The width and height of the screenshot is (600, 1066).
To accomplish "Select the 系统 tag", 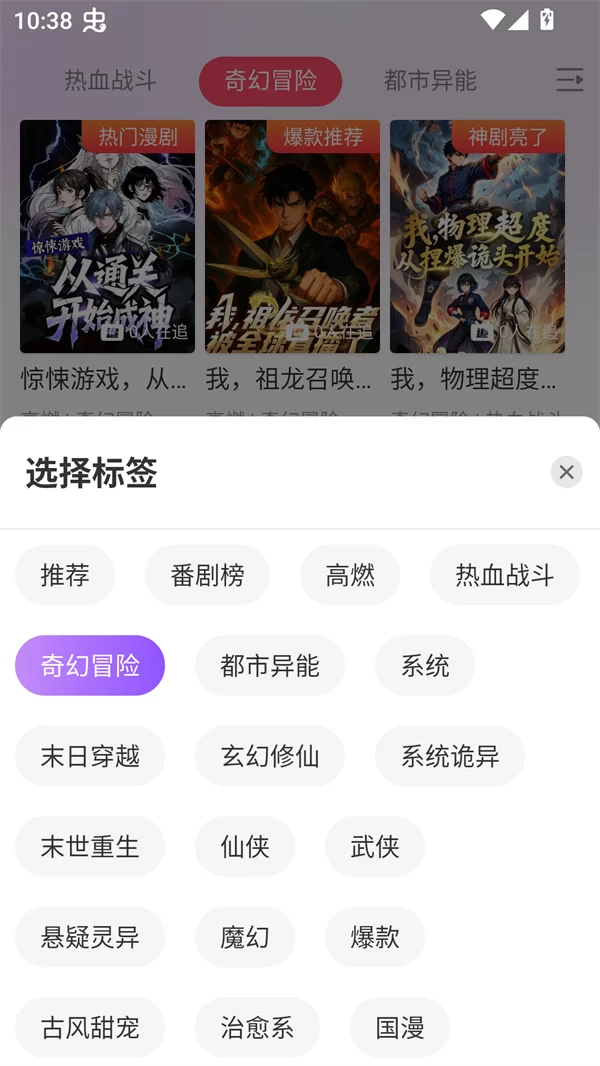I will (x=425, y=666).
